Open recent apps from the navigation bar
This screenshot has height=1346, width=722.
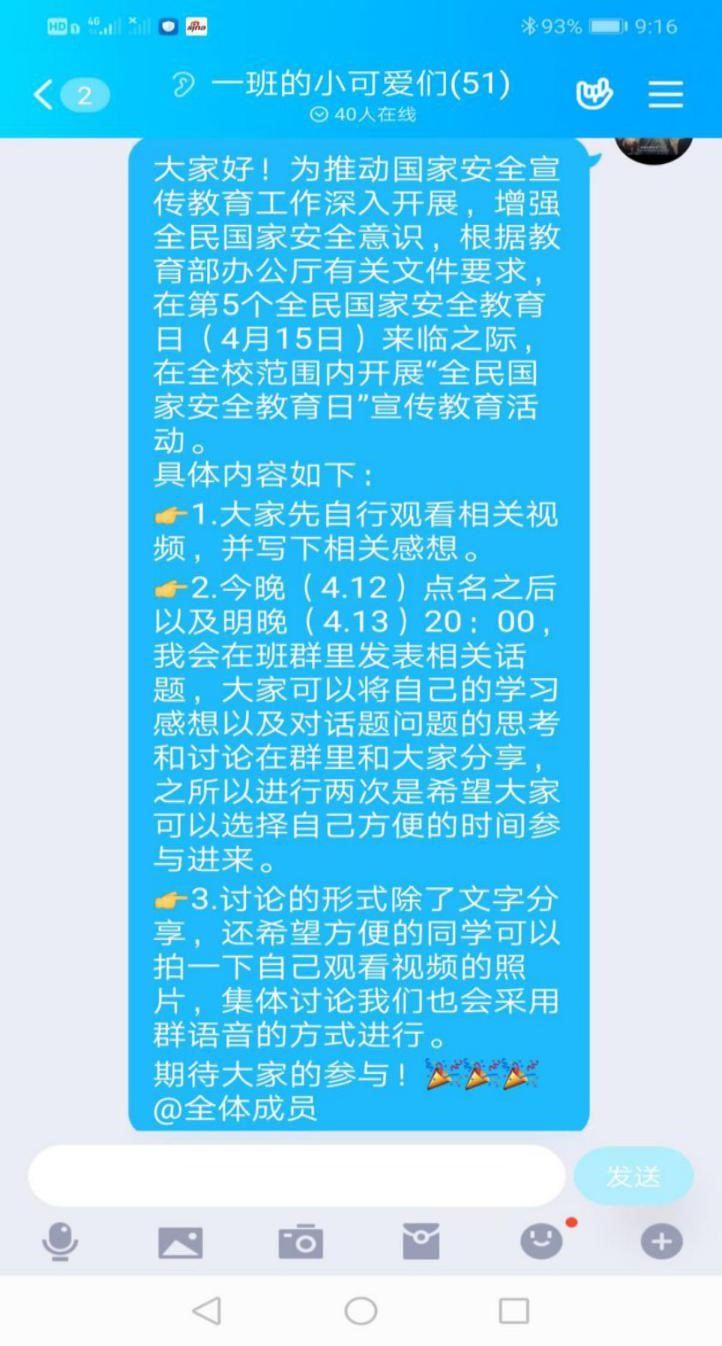click(513, 1311)
